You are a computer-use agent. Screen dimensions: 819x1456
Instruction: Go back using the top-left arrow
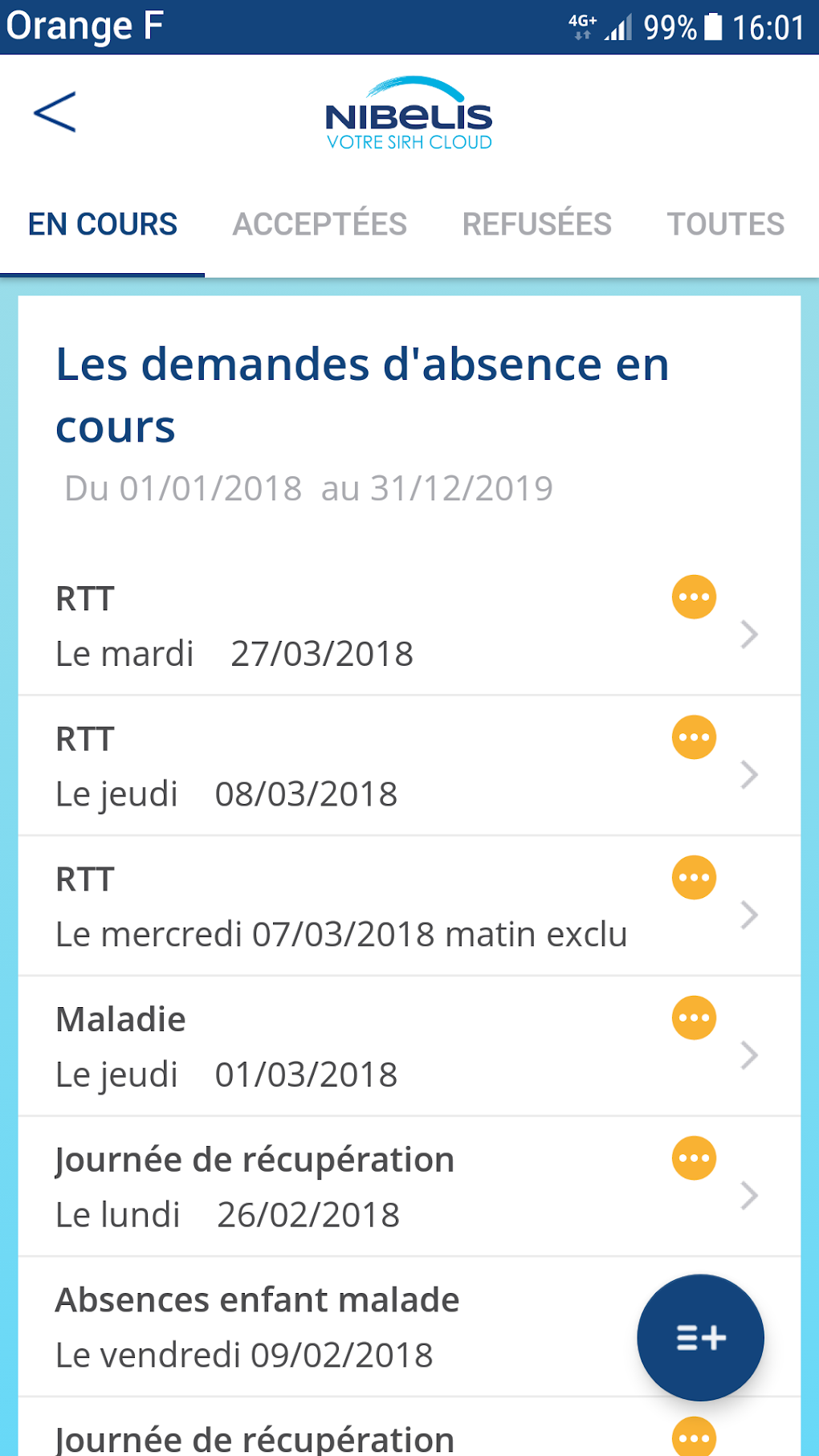55,112
